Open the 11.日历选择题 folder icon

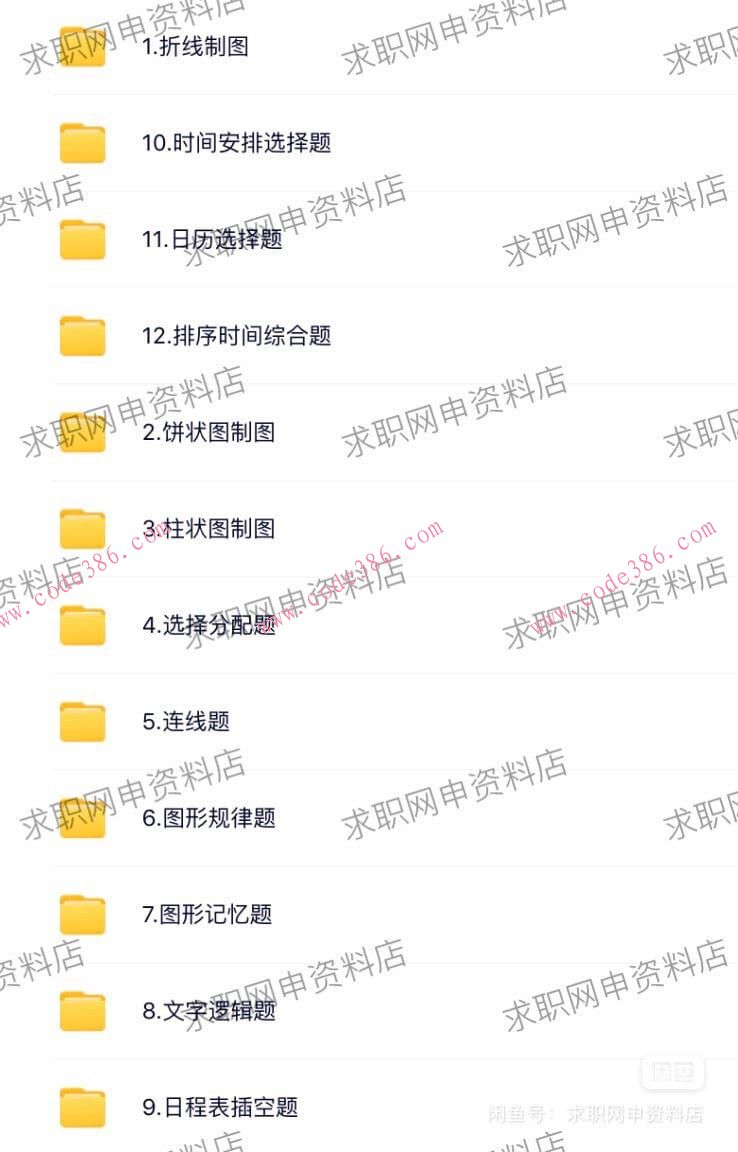(84, 240)
